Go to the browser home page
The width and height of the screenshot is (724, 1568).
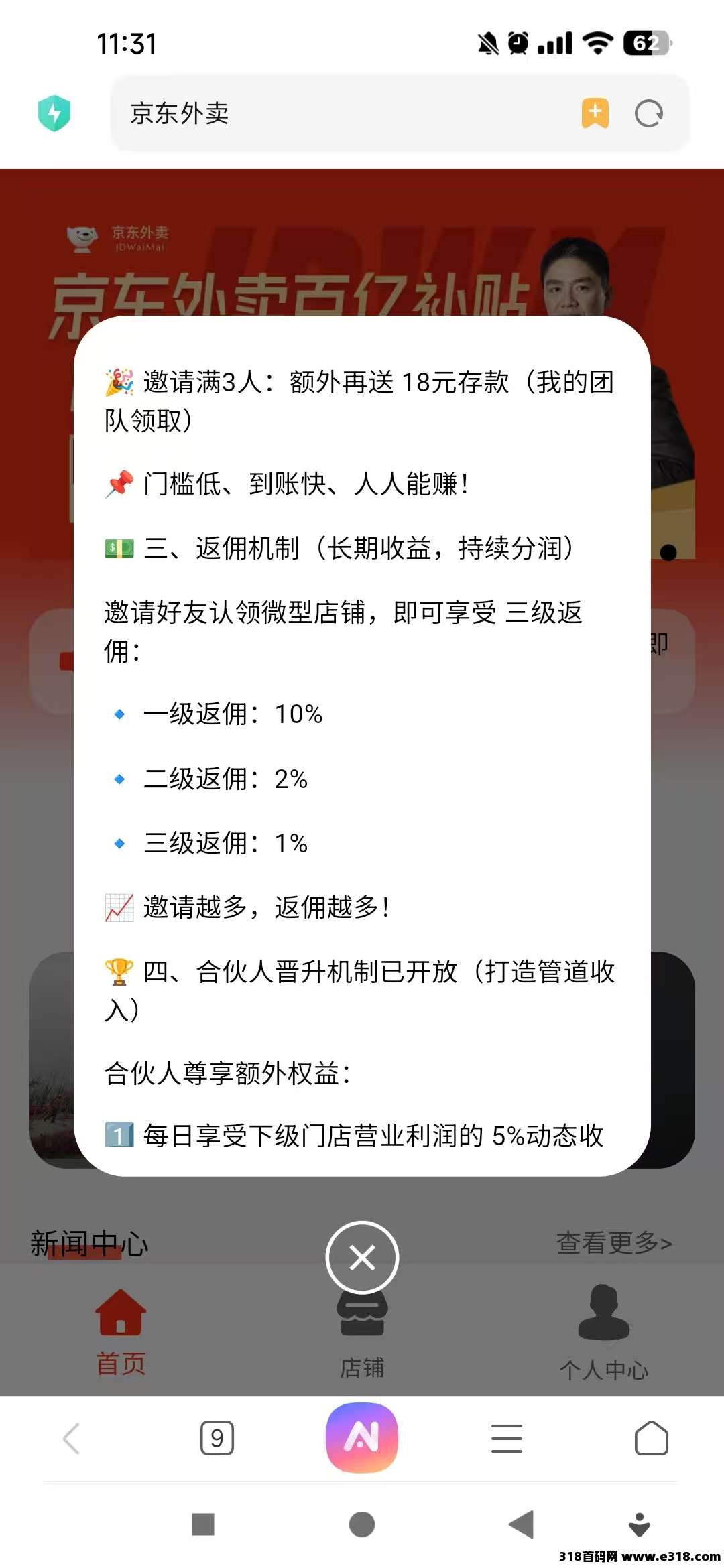coord(651,1438)
